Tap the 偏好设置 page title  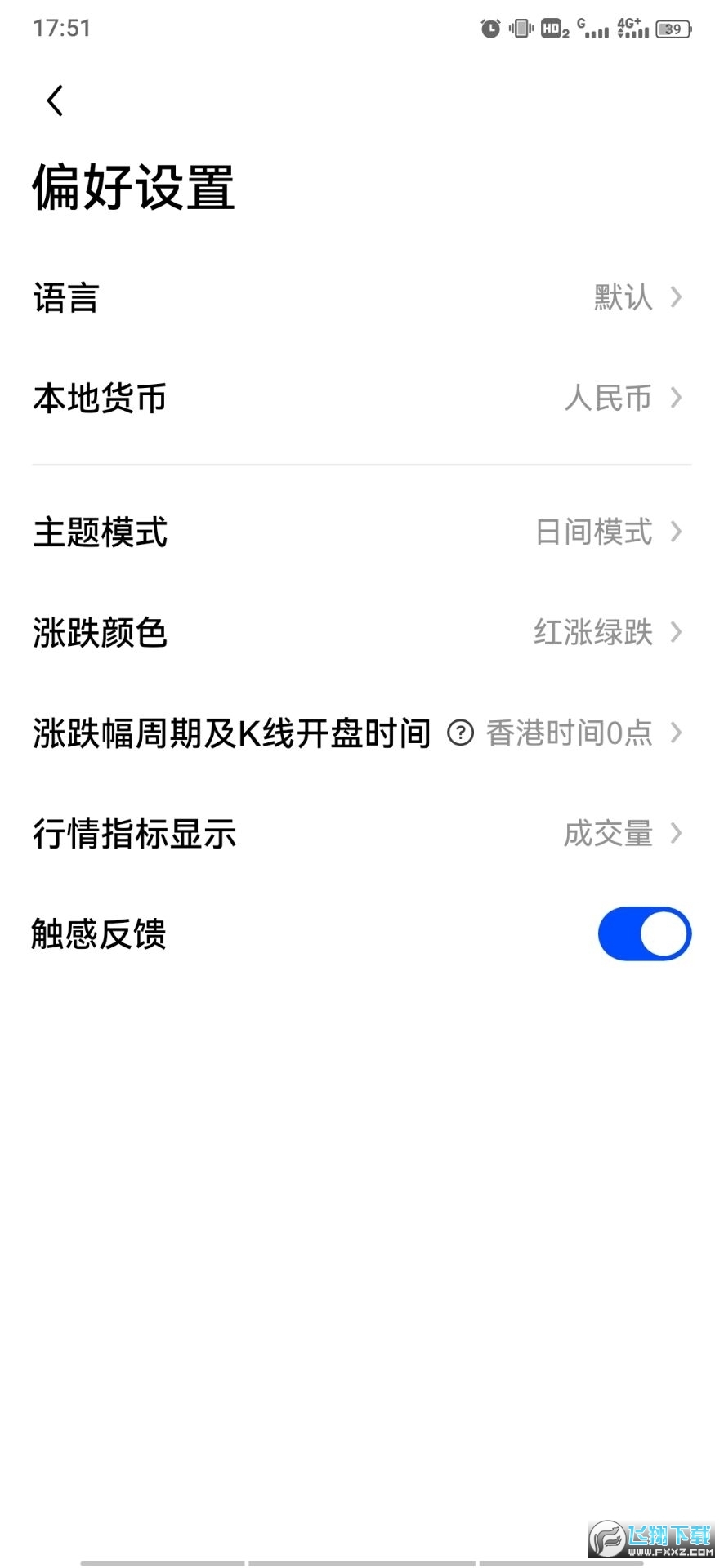coord(132,186)
